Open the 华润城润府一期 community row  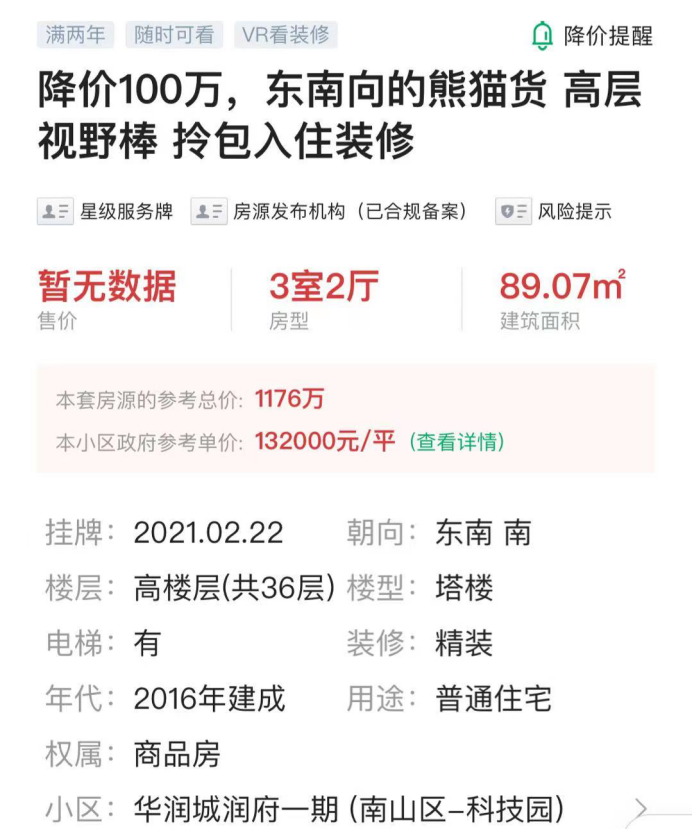tap(350, 808)
